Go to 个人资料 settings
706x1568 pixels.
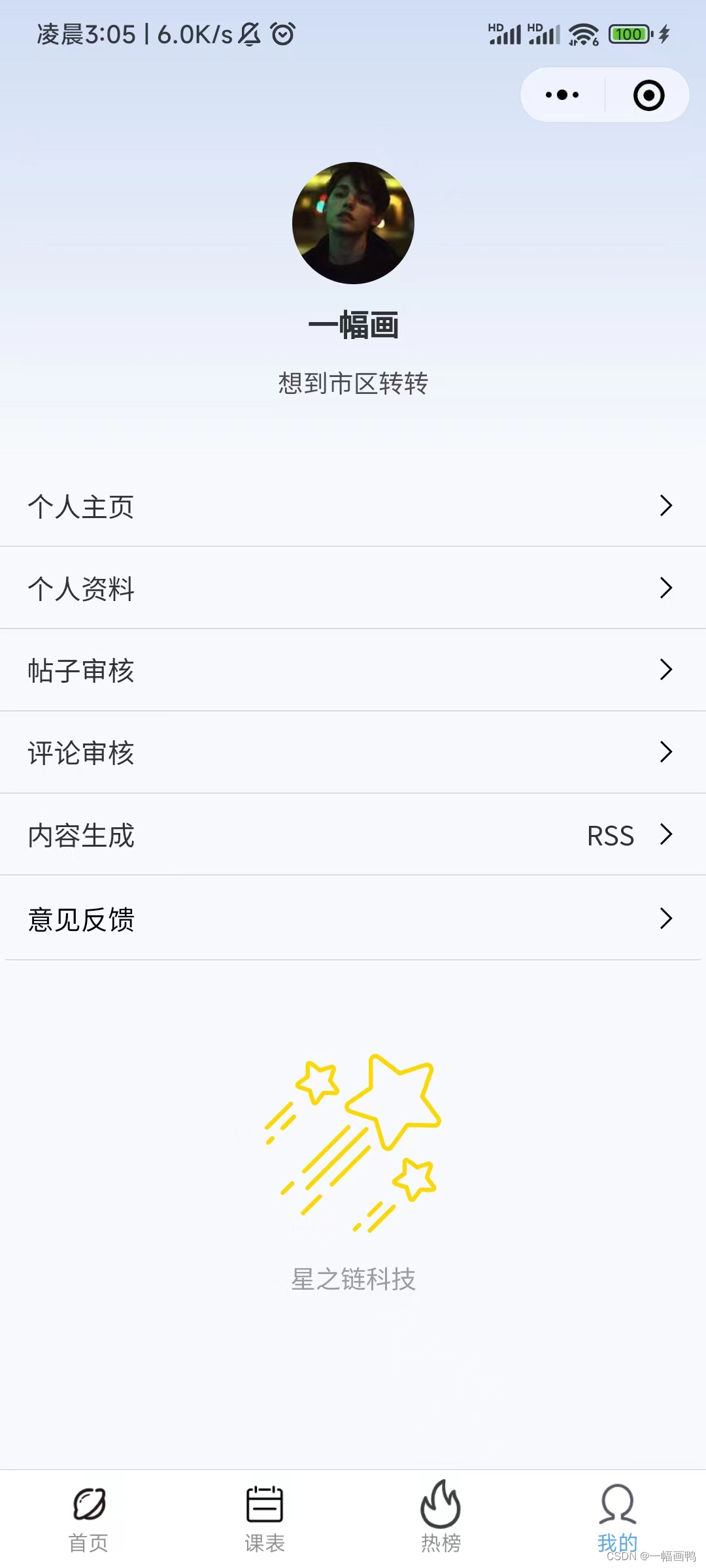coord(353,588)
